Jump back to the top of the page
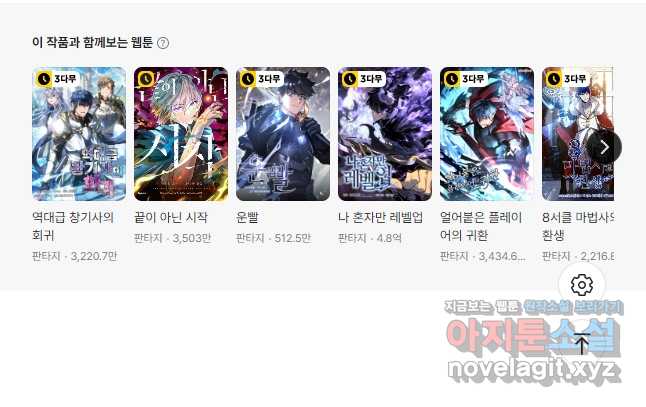The height and width of the screenshot is (407, 646). coord(582,343)
